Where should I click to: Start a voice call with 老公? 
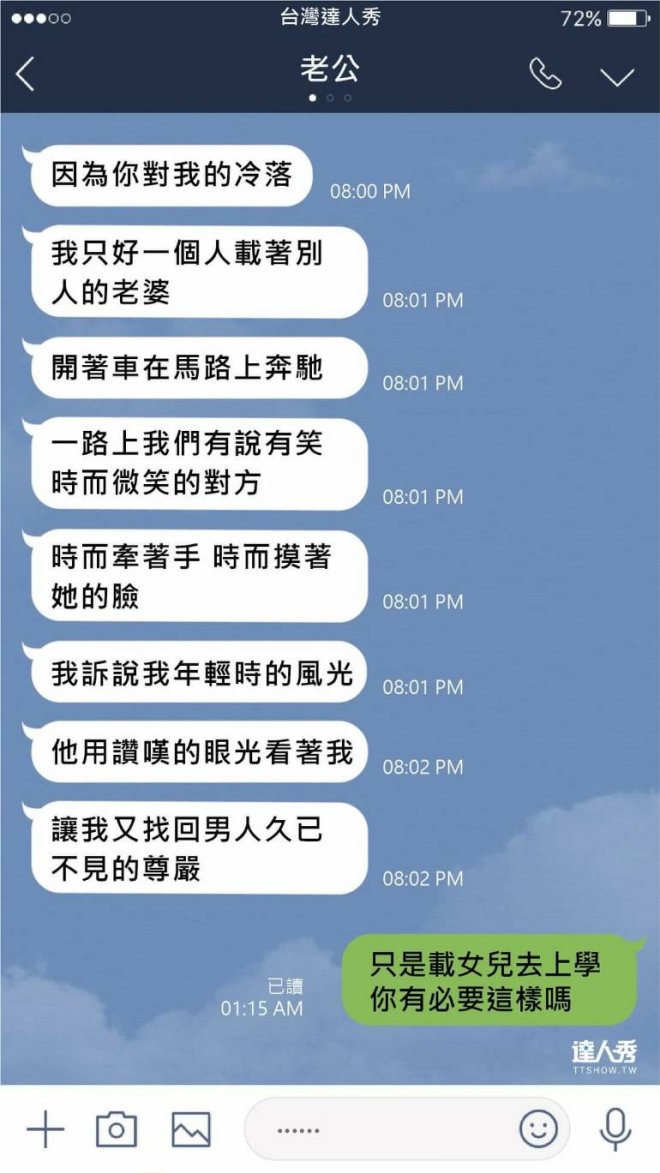tap(545, 75)
